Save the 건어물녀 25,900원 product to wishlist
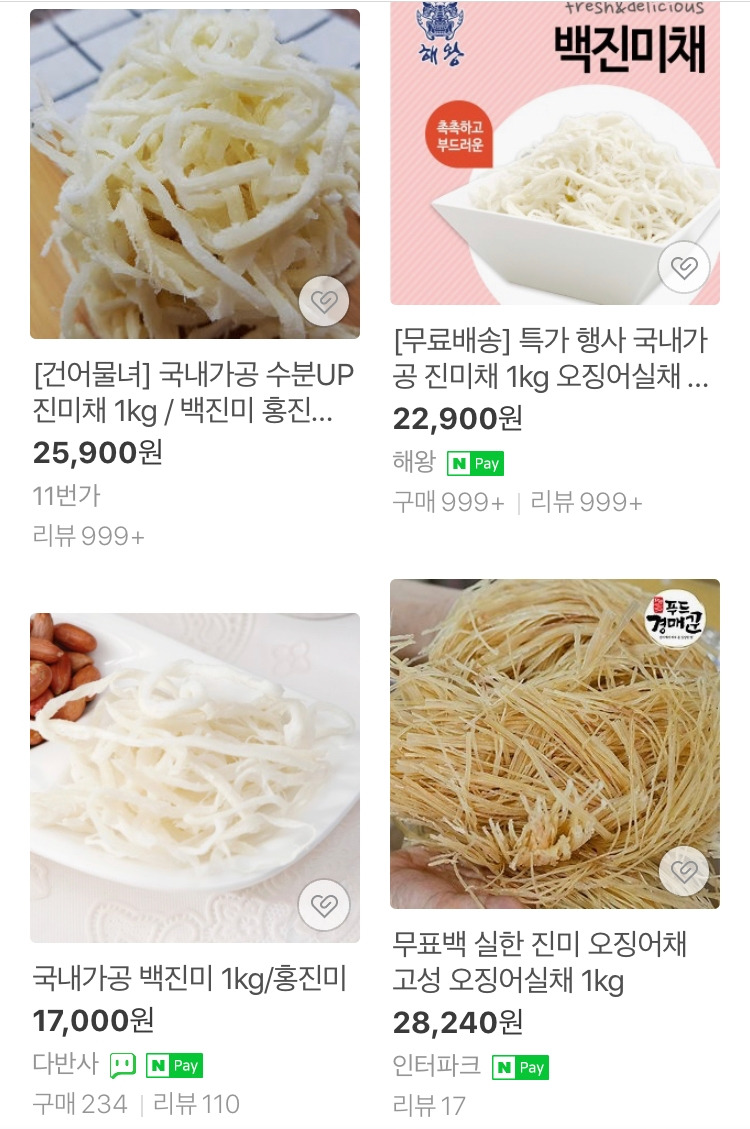Screen dimensions: 750x1129 click(x=324, y=302)
